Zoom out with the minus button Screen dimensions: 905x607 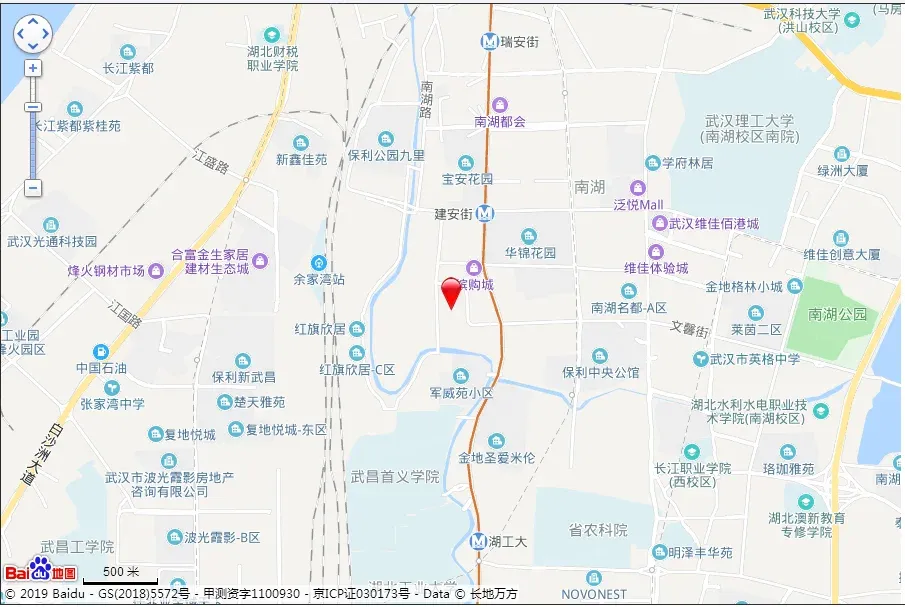tap(33, 188)
